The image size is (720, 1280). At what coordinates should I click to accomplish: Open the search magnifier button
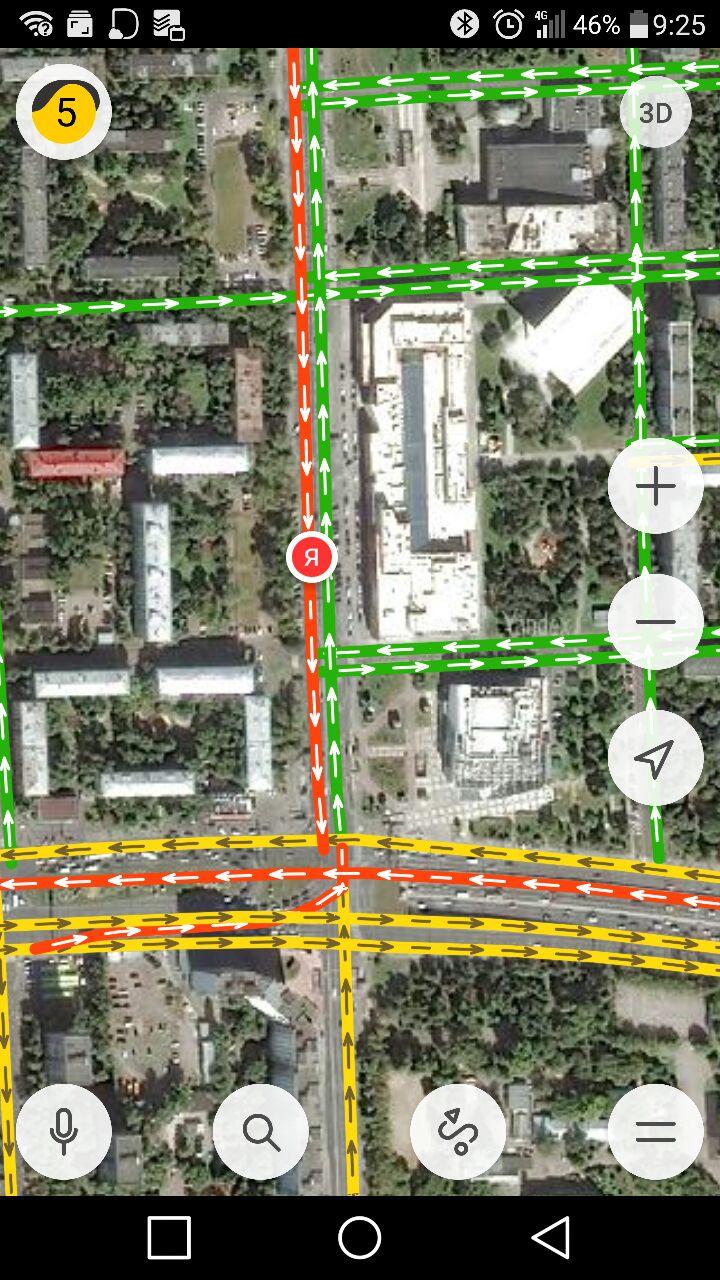coord(261,1132)
